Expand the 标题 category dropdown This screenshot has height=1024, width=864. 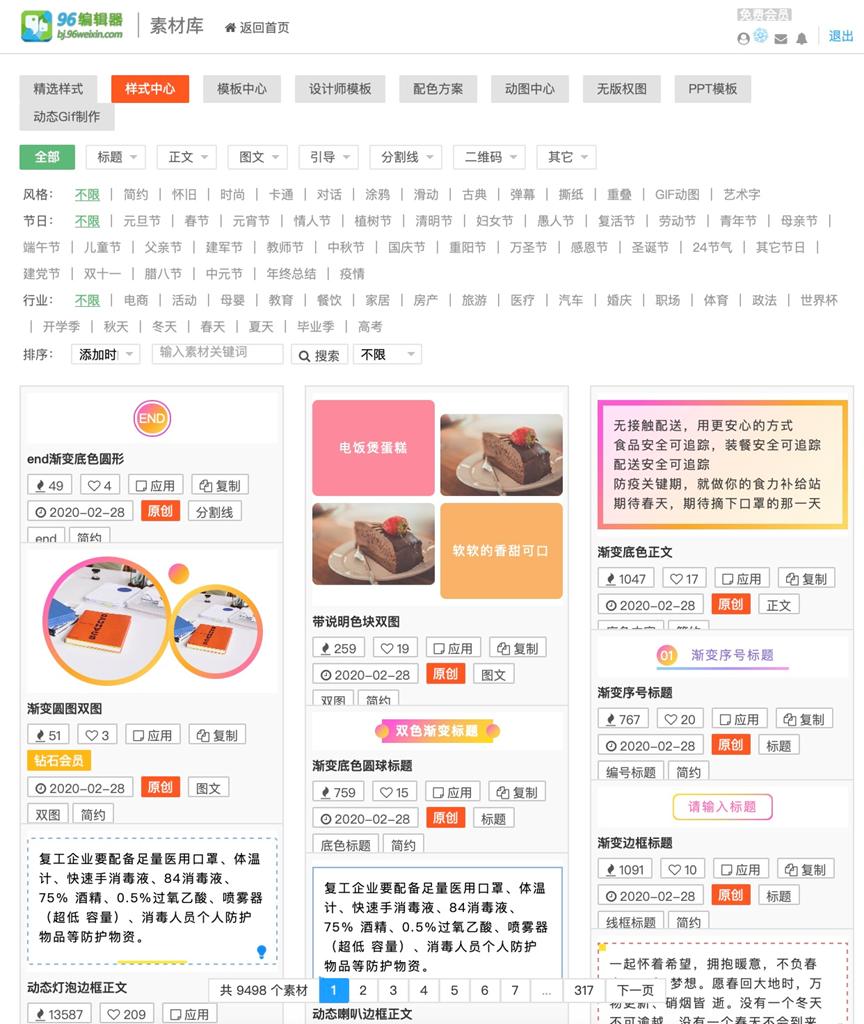(116, 157)
